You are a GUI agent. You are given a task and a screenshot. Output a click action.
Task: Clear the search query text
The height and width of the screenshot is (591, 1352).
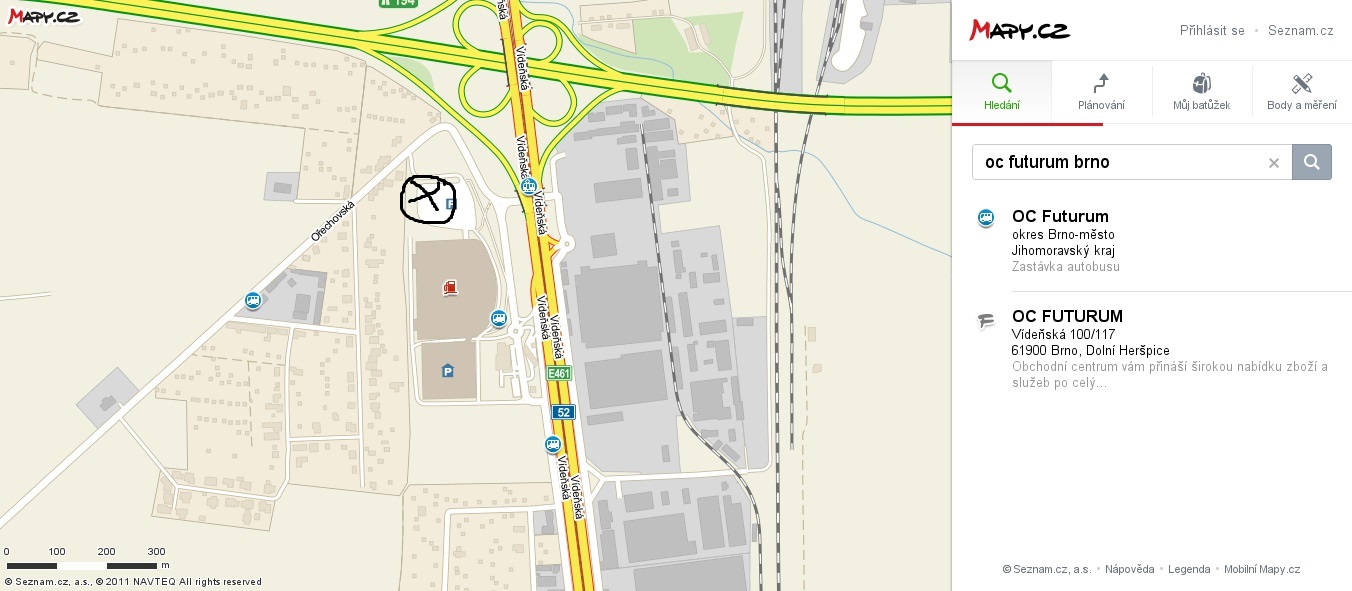(1274, 163)
